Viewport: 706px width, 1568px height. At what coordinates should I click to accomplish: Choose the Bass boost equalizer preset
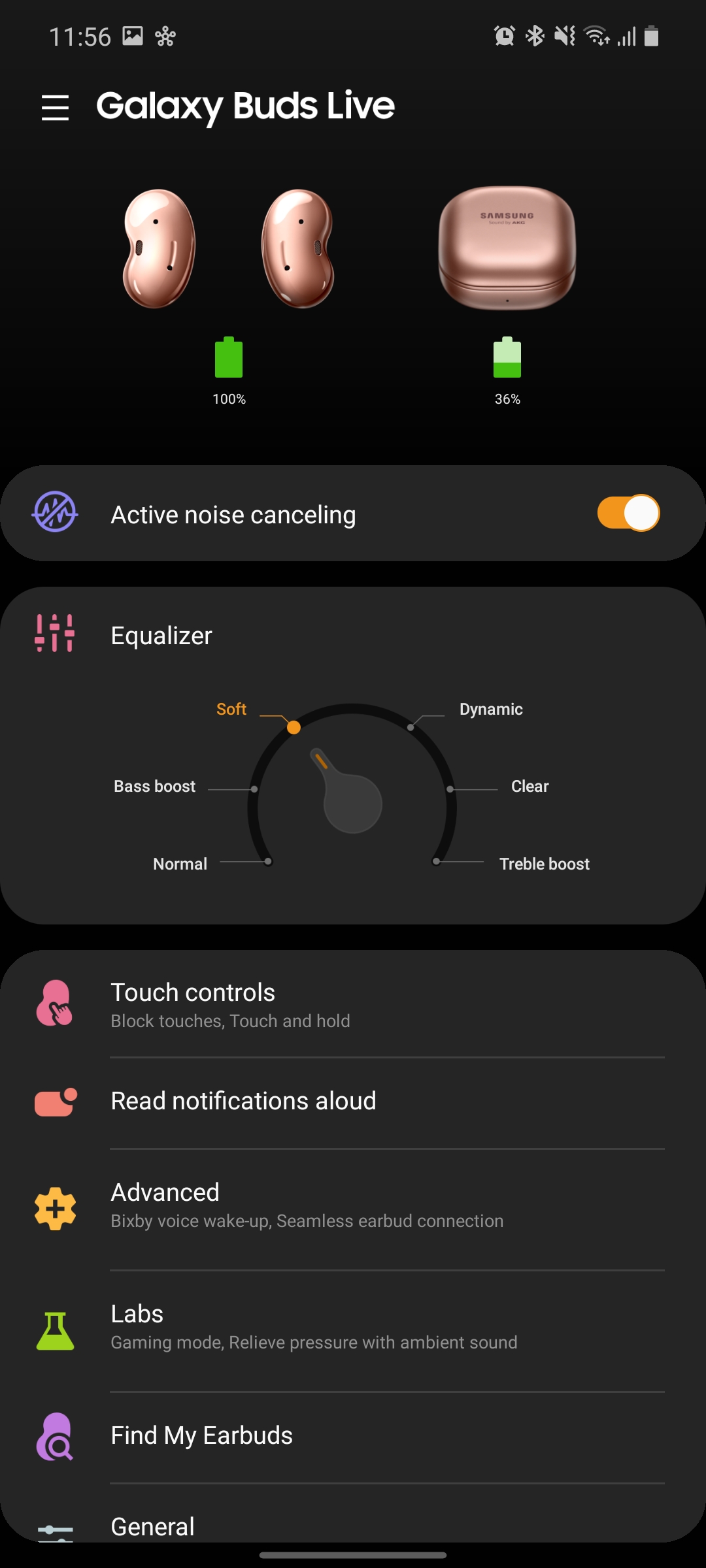(155, 787)
